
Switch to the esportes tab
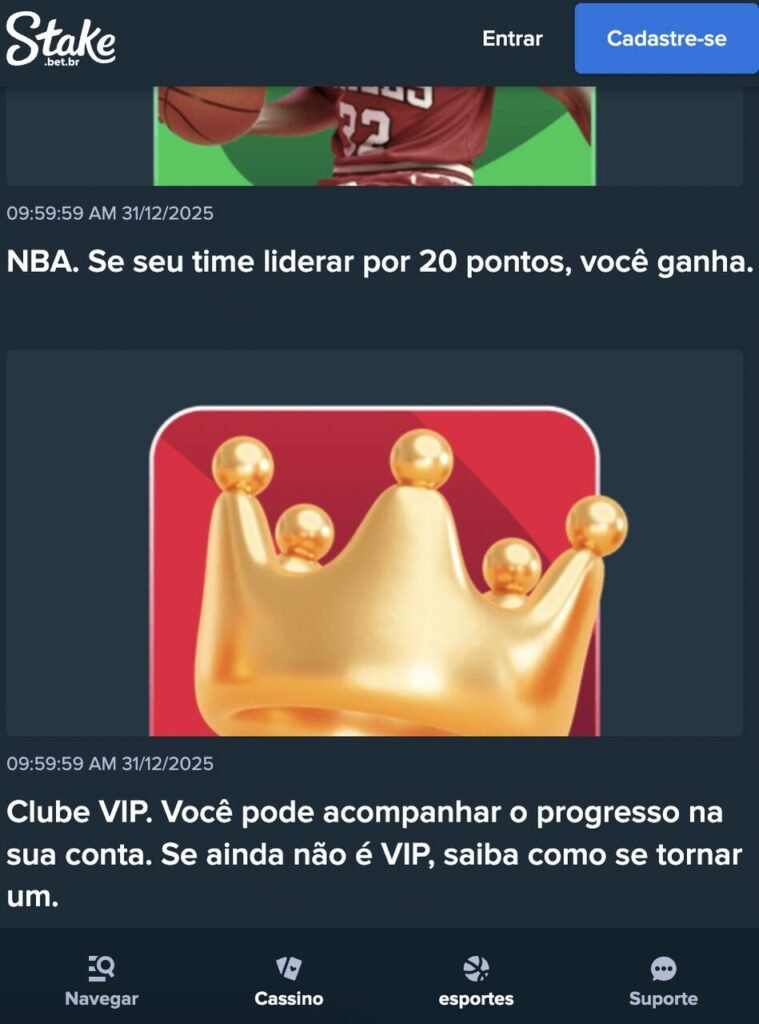[476, 980]
